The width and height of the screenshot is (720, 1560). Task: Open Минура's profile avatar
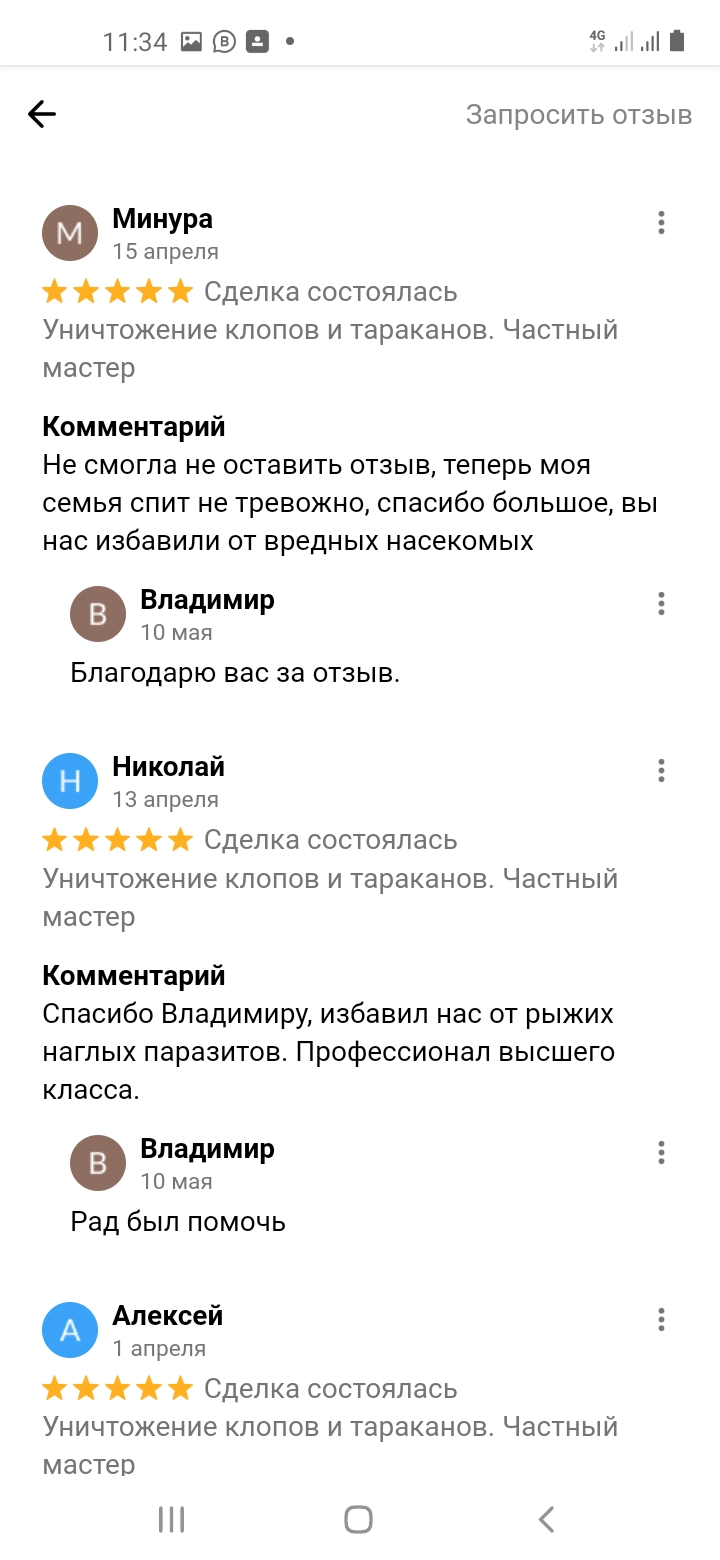[70, 234]
